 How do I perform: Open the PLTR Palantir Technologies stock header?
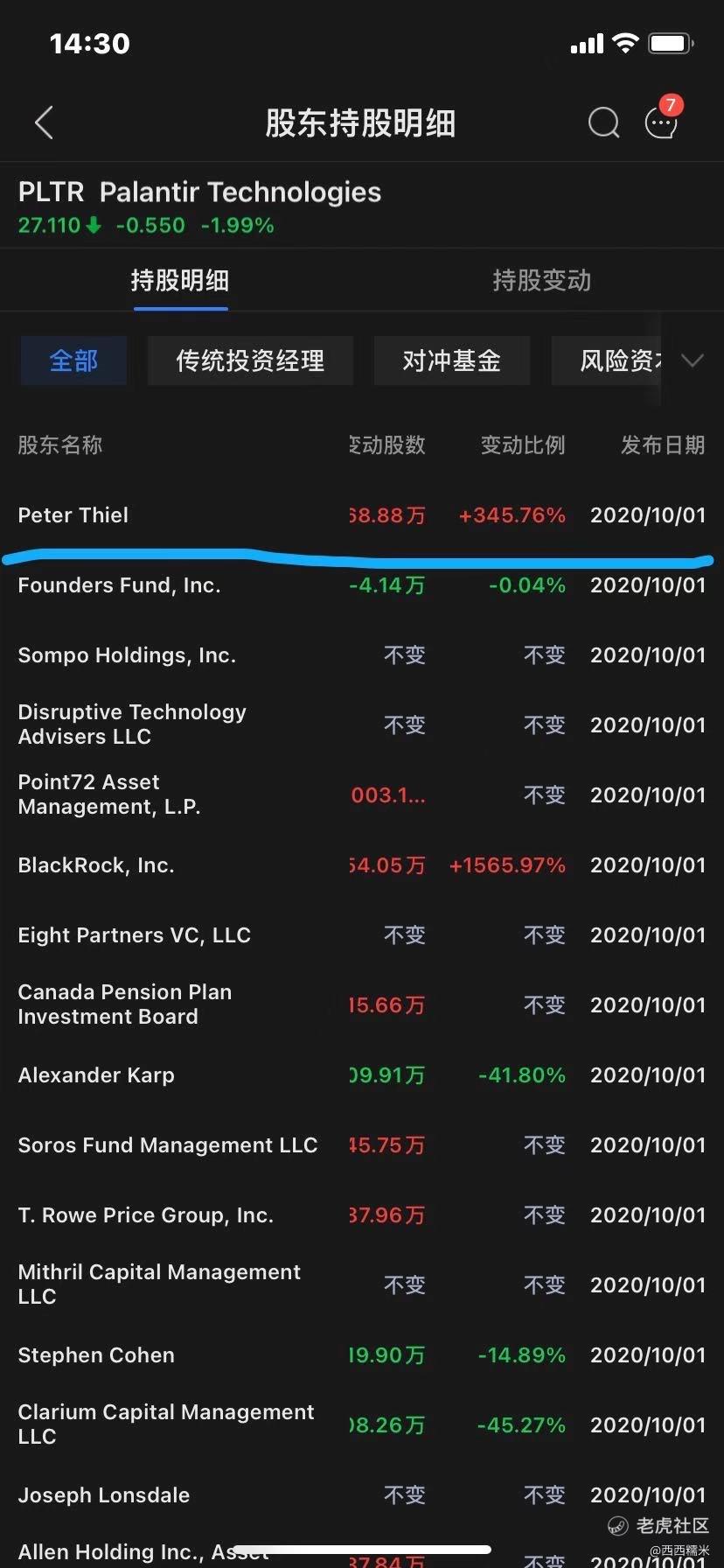click(x=199, y=206)
